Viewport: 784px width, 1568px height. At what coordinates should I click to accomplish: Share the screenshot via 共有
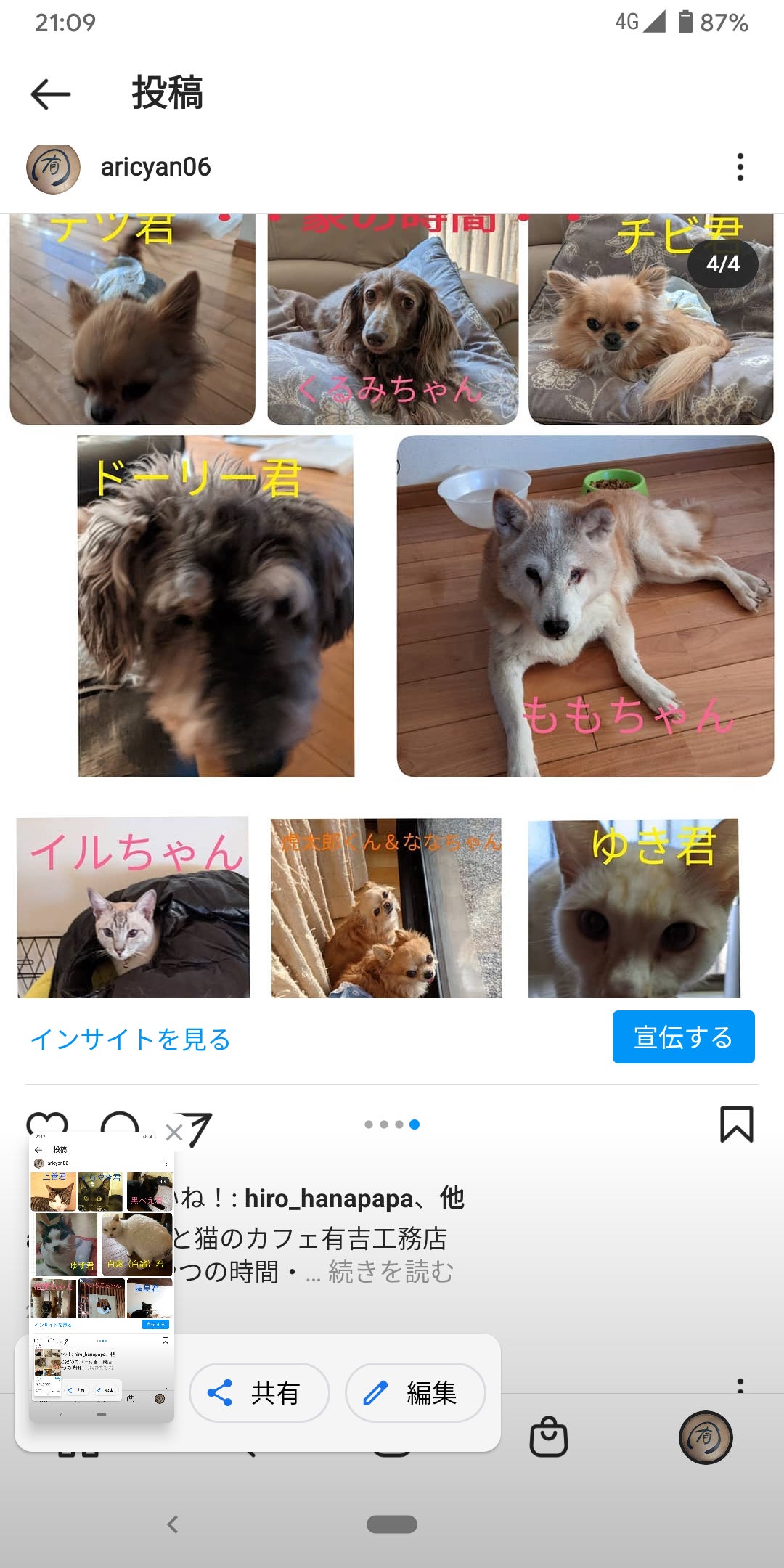click(259, 1392)
